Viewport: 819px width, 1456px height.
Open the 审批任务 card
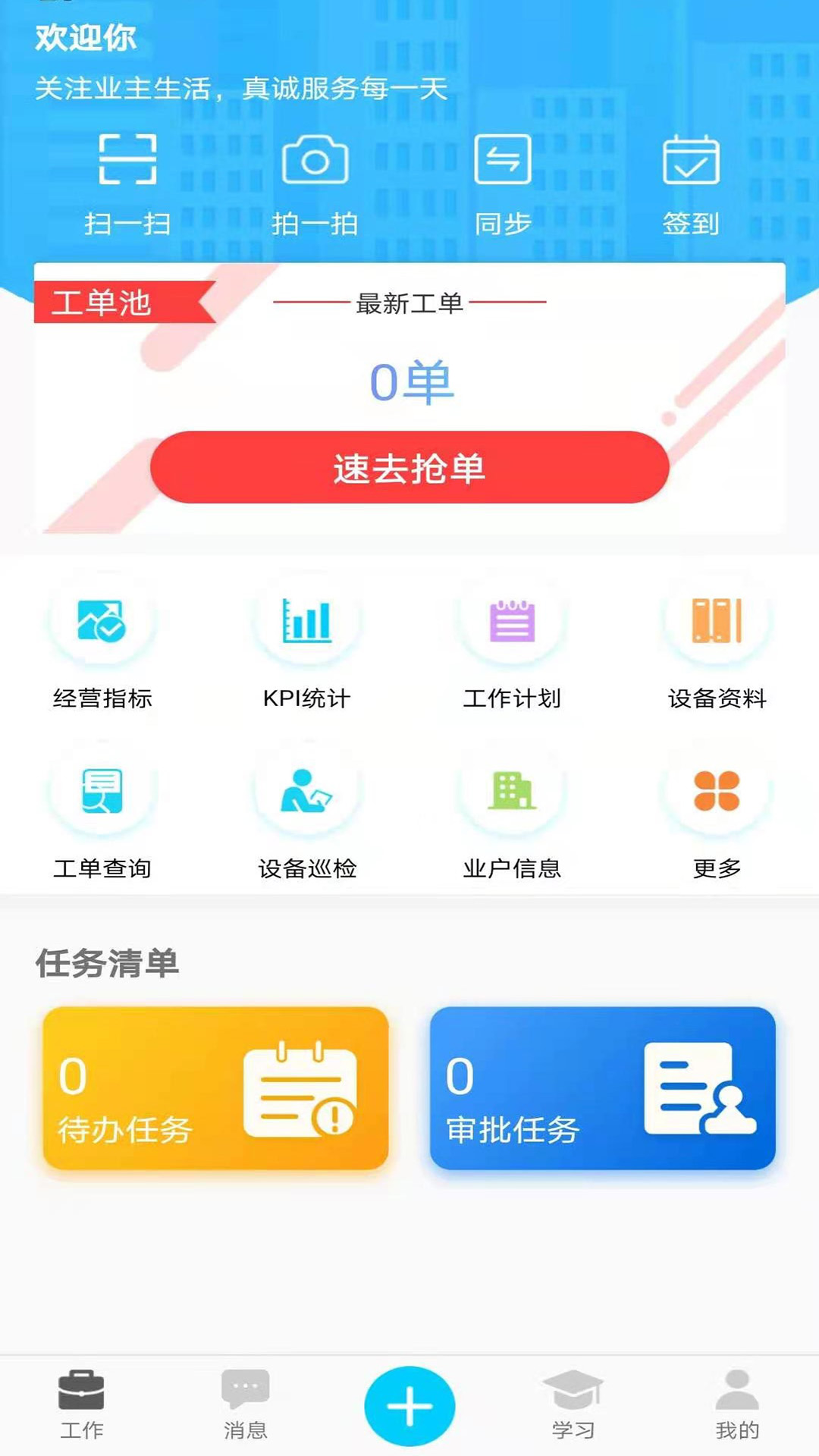click(603, 1088)
